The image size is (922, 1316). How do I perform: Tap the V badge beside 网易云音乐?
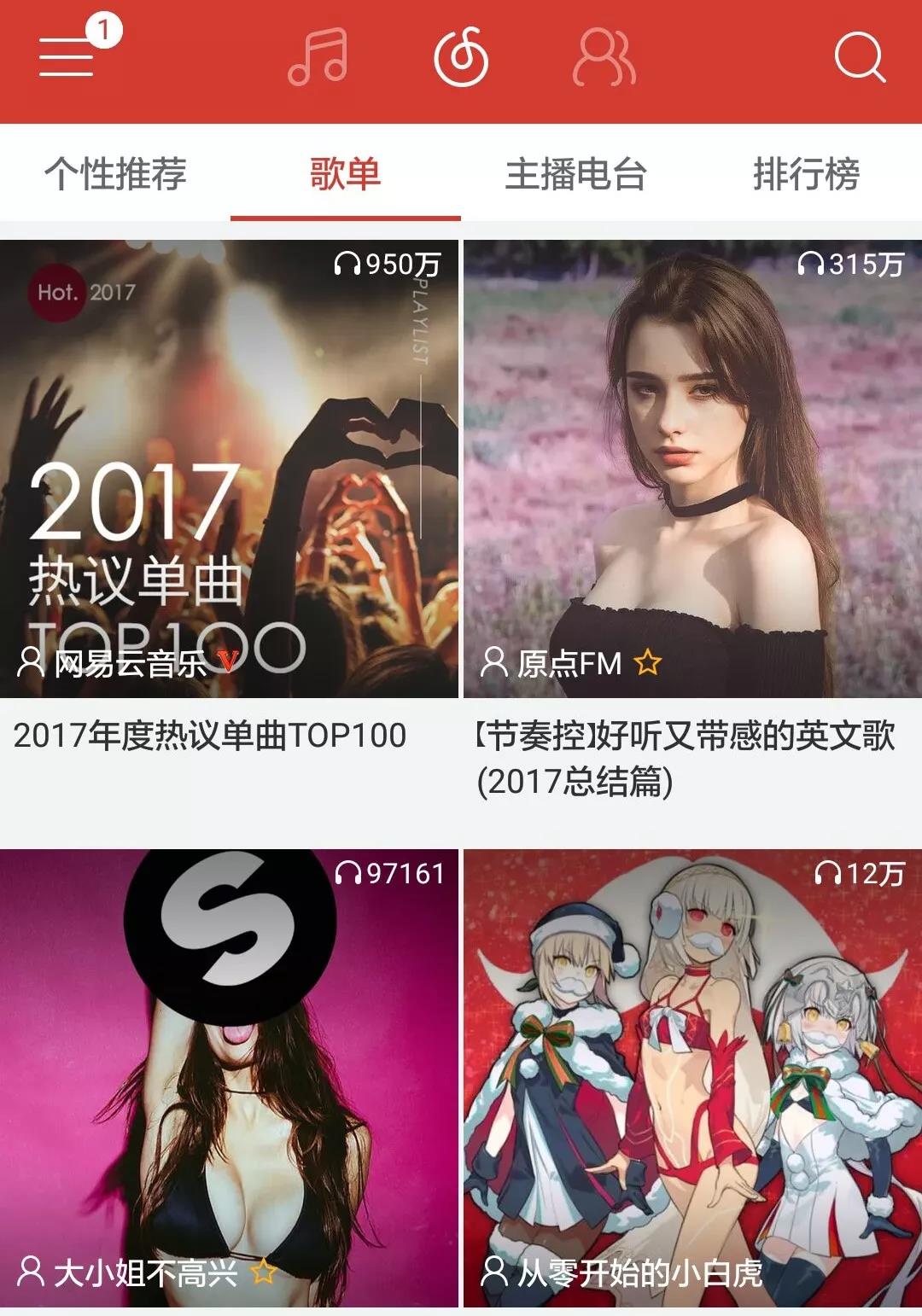(227, 661)
